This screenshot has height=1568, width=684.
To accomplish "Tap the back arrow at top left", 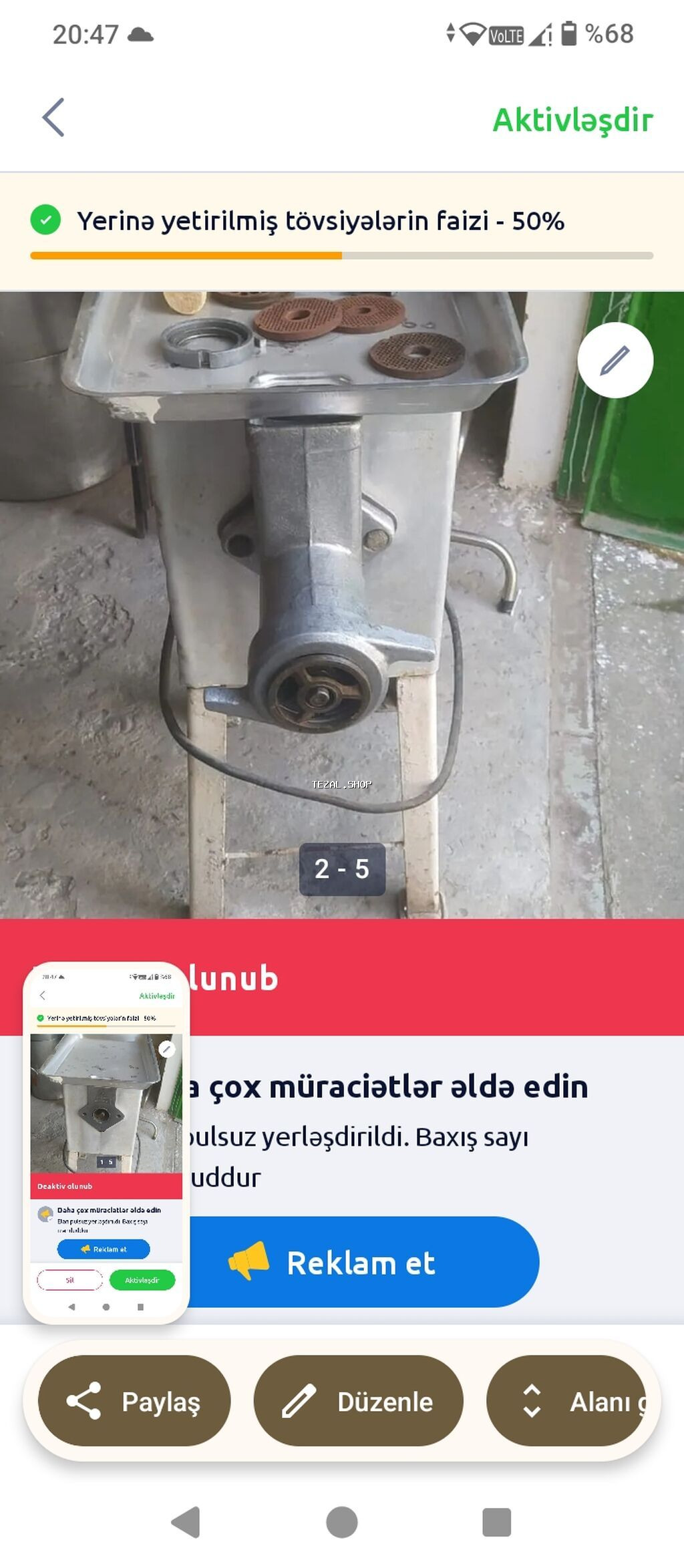I will (52, 118).
